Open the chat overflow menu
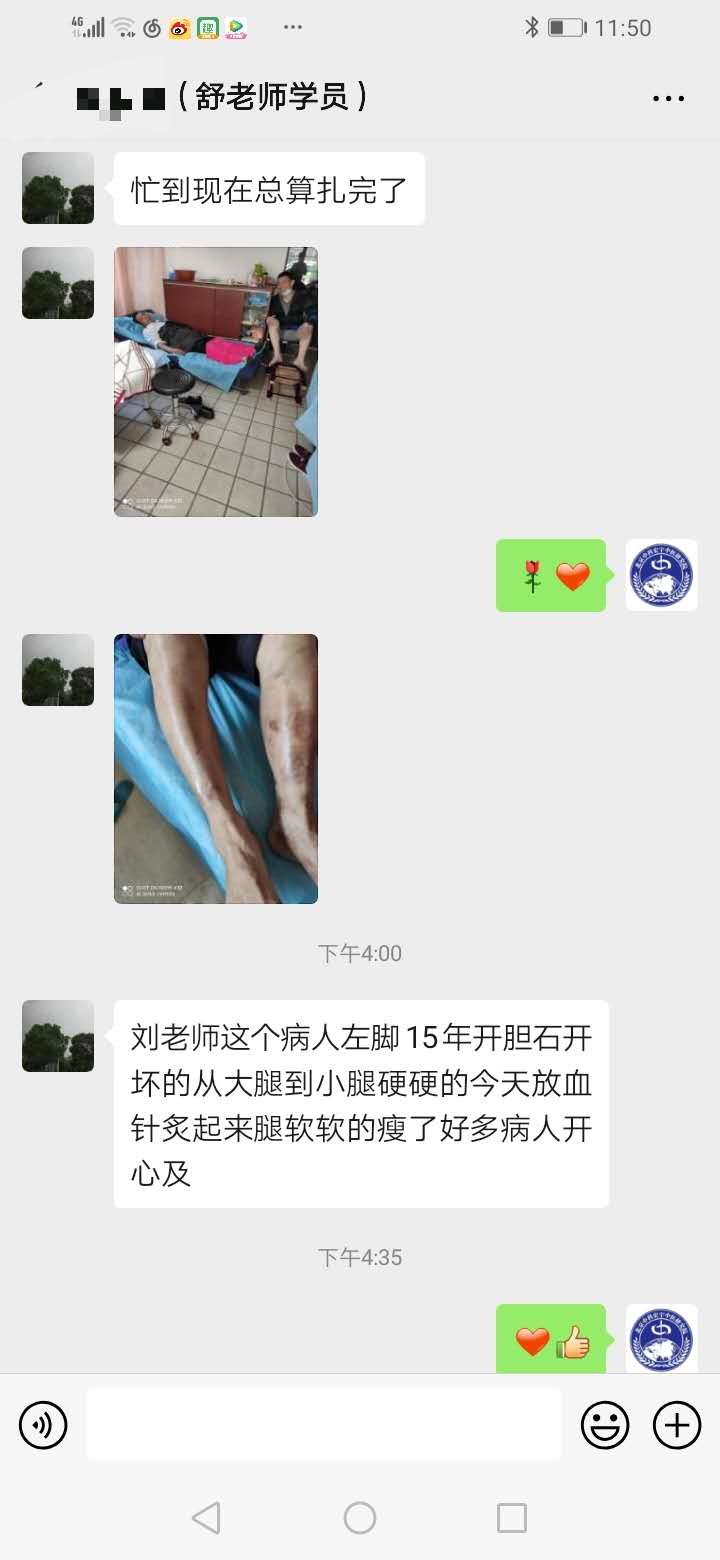Screen dimensions: 720x1560 tap(668, 98)
